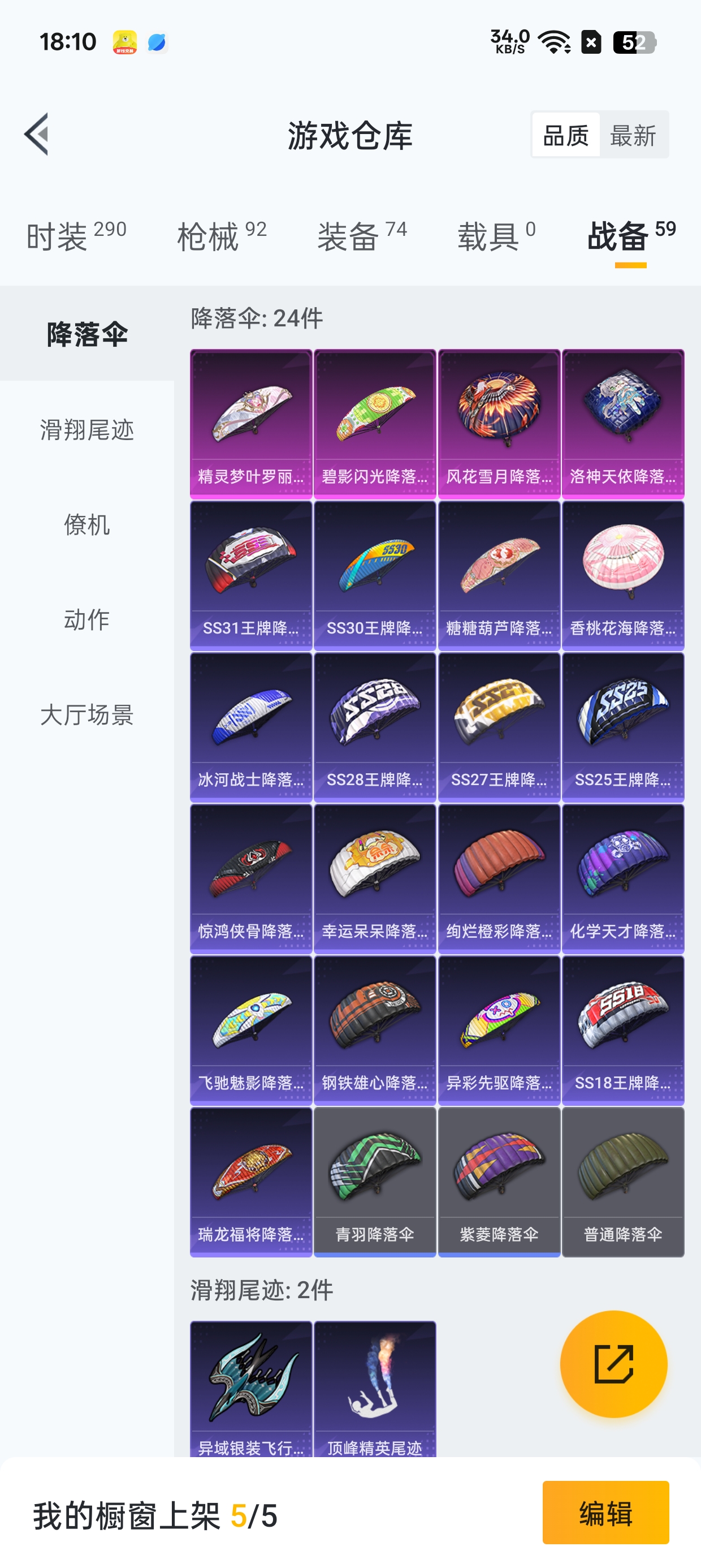
Task: Tap the 编辑 button
Action: (605, 1513)
